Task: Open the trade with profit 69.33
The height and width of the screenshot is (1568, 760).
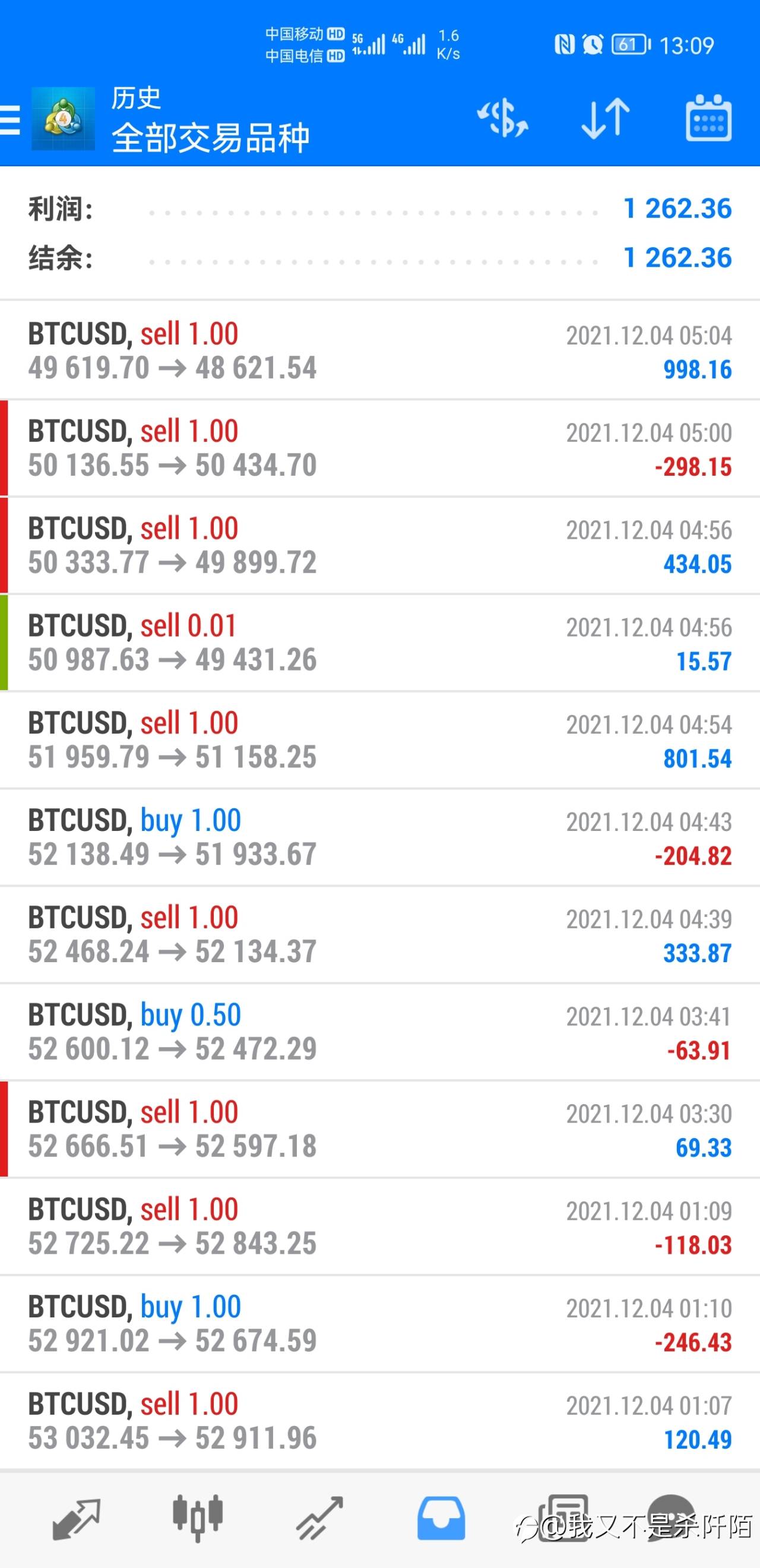Action: (379, 1130)
